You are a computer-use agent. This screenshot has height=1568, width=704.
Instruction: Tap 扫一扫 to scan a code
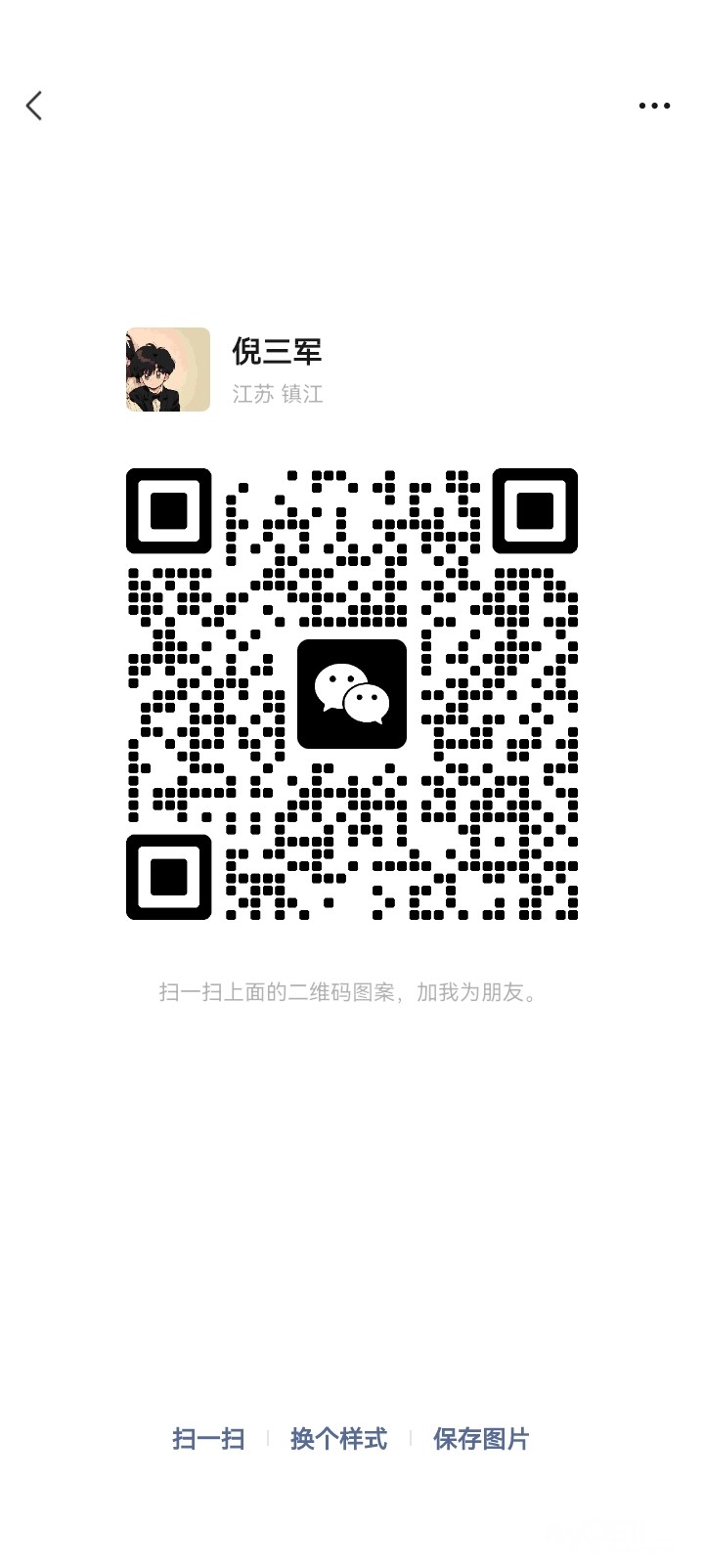(208, 1439)
